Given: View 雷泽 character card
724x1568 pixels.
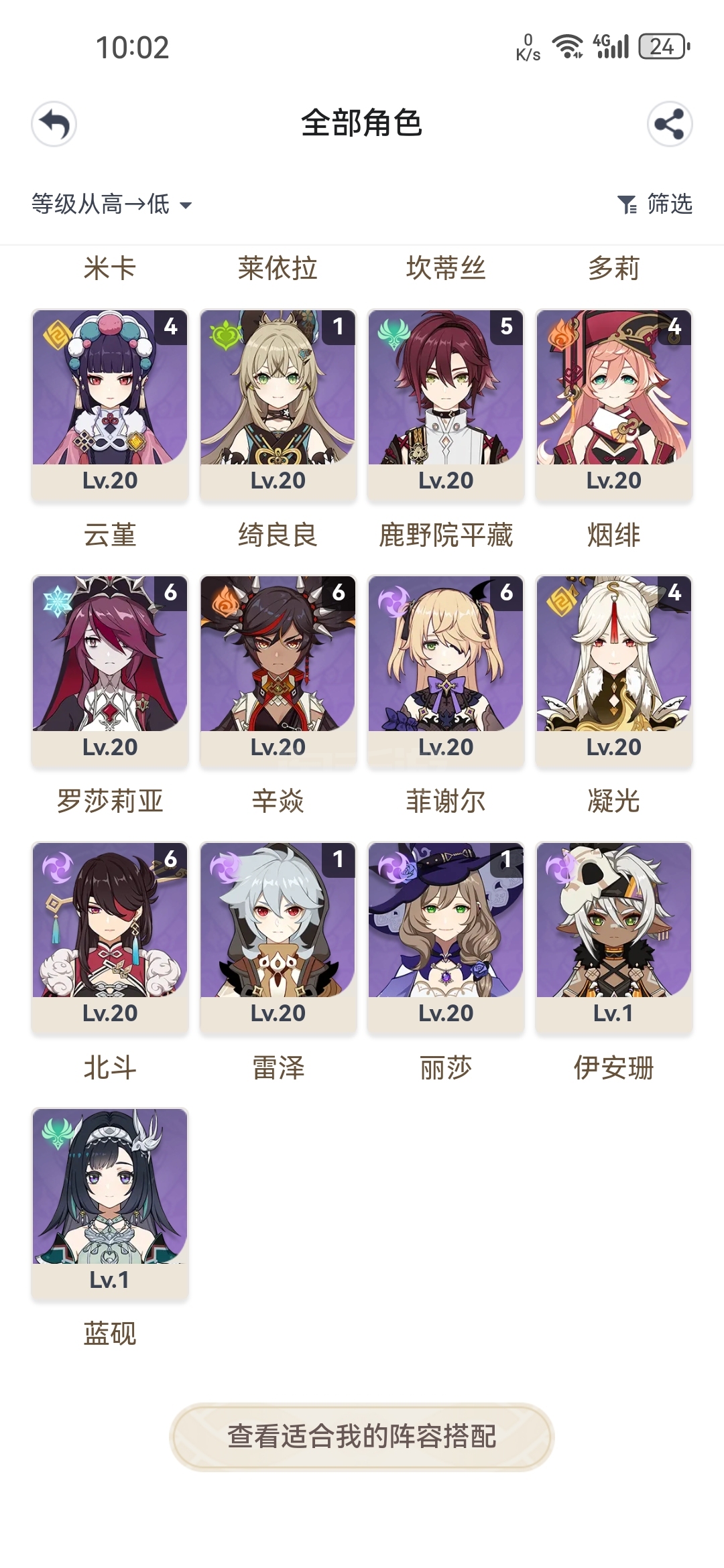Looking at the screenshot, I should (x=278, y=938).
